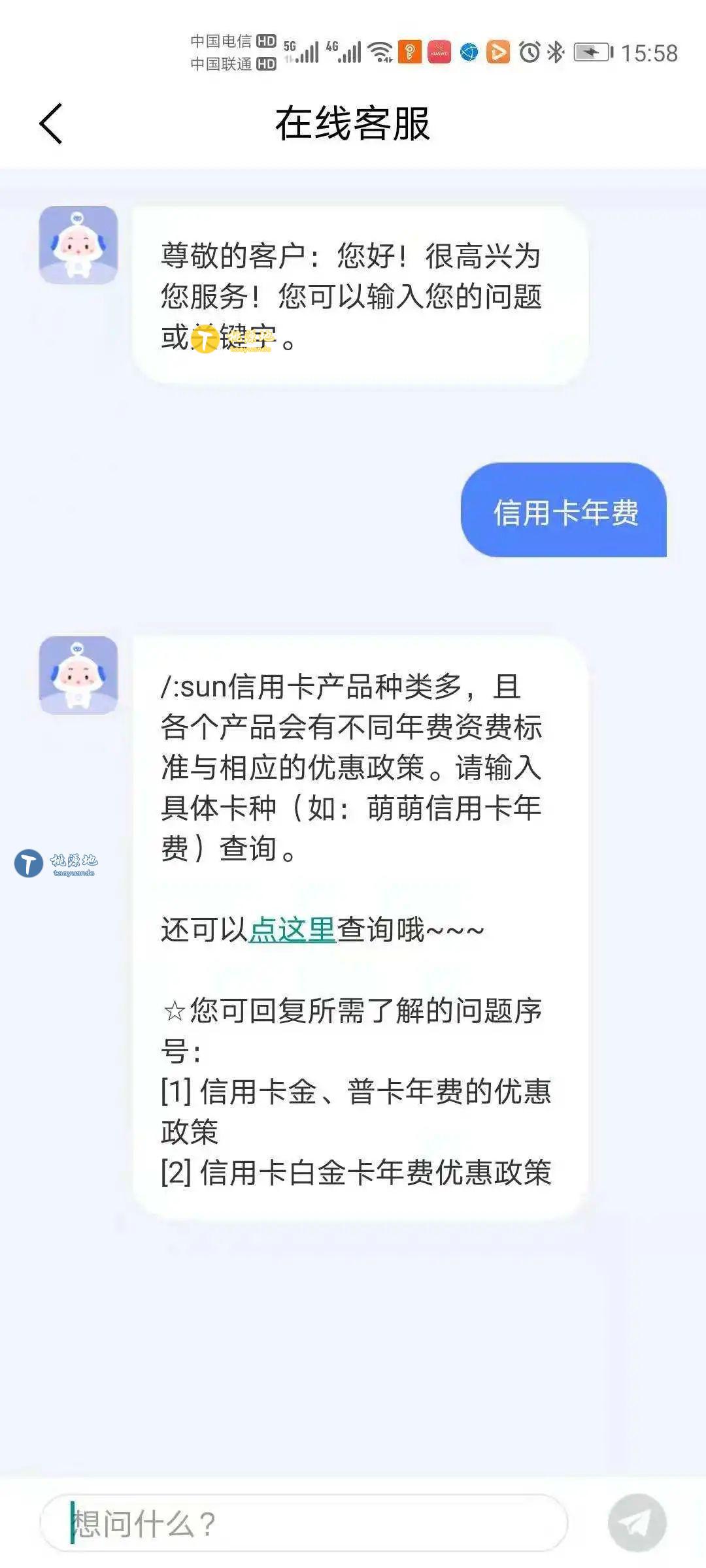This screenshot has height=1568, width=706.
Task: Send the message with the paper-plane button
Action: [x=637, y=1523]
